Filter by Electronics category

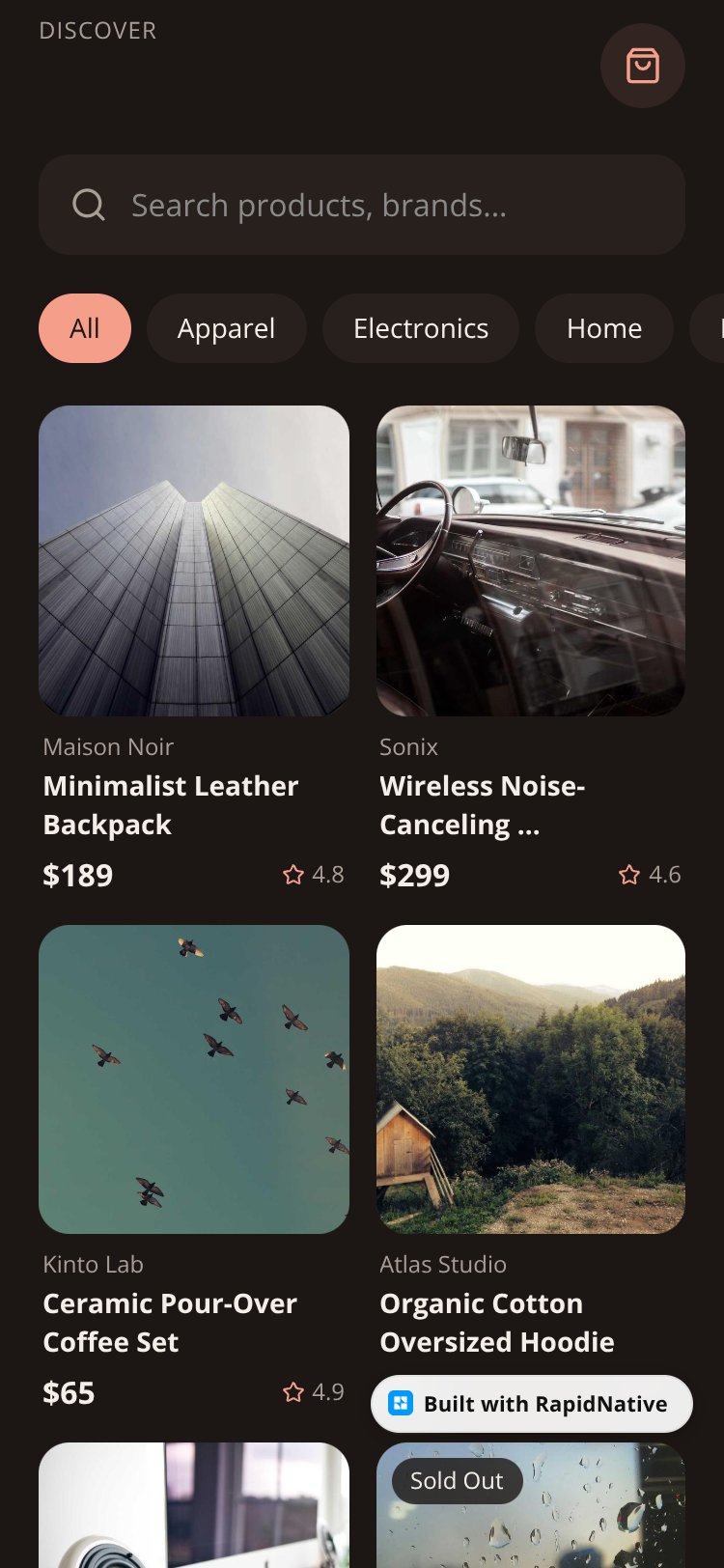pos(421,328)
